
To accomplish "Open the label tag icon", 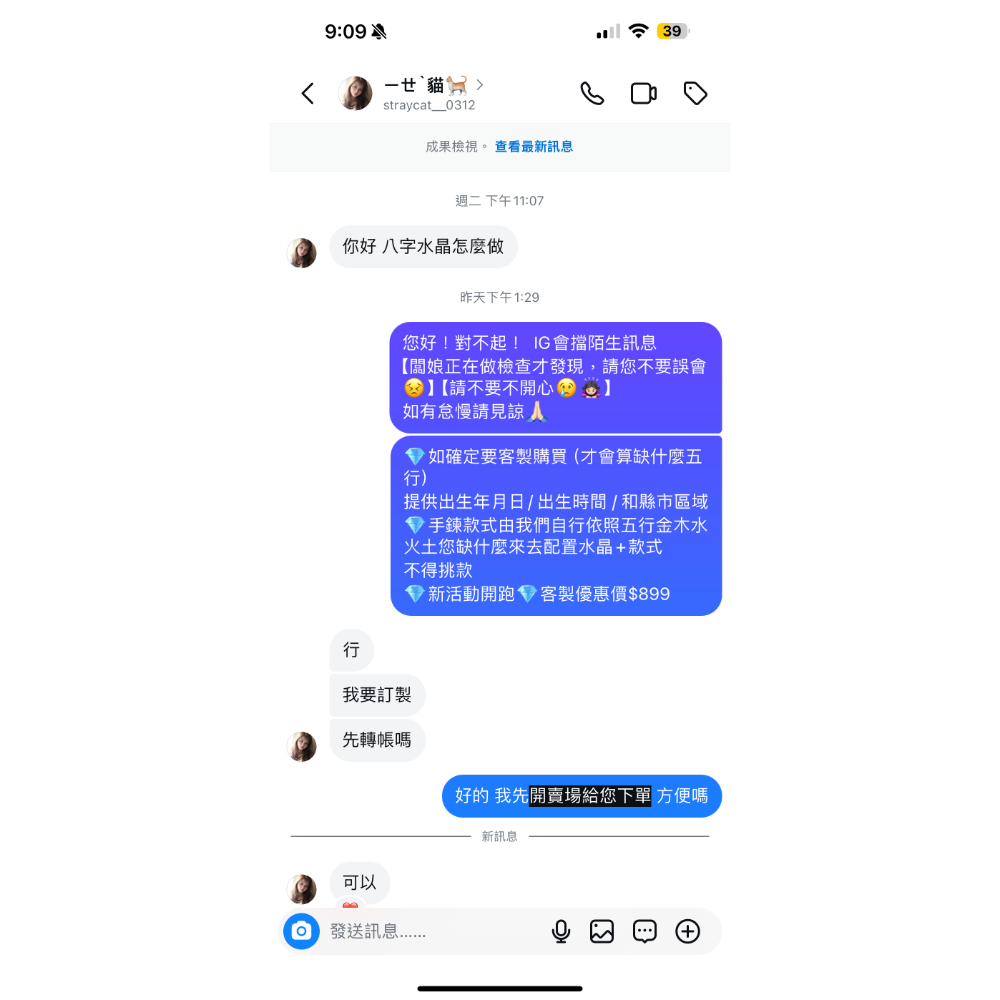I will click(x=695, y=93).
